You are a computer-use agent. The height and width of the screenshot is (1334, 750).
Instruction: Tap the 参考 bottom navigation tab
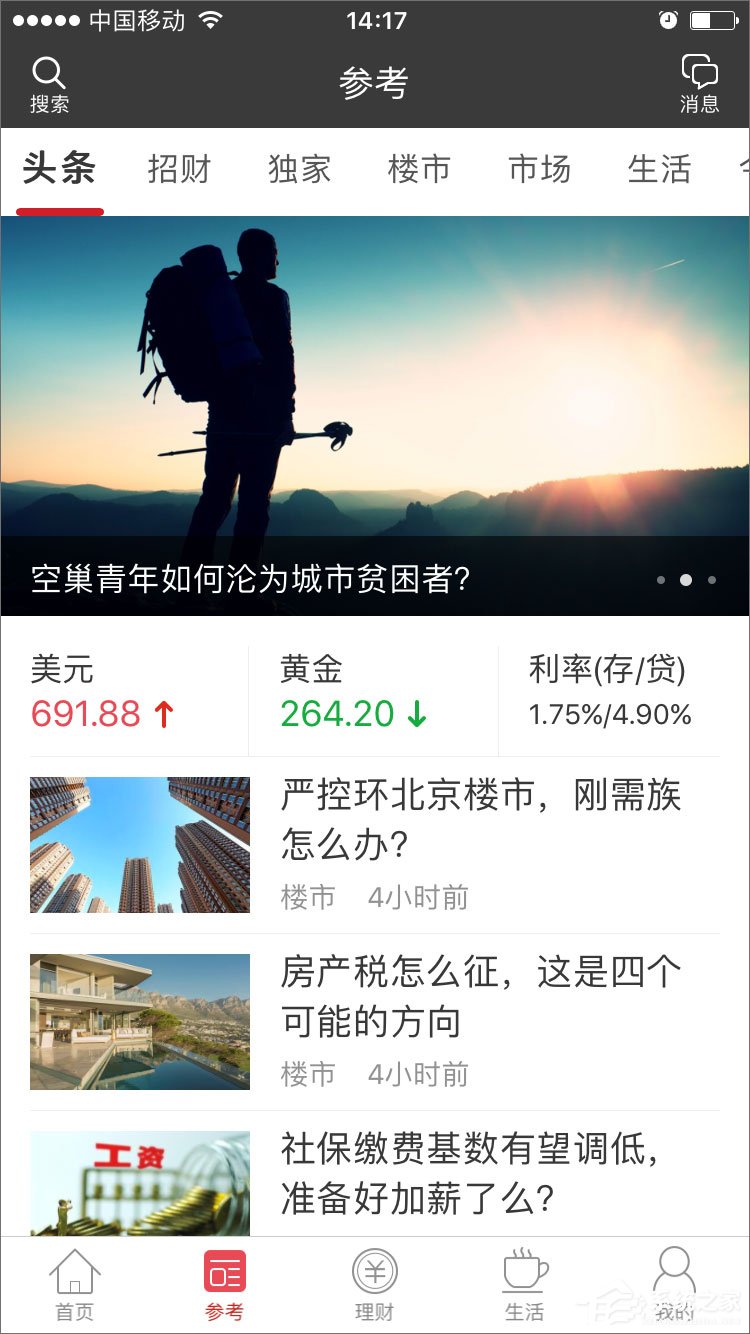click(x=224, y=1286)
